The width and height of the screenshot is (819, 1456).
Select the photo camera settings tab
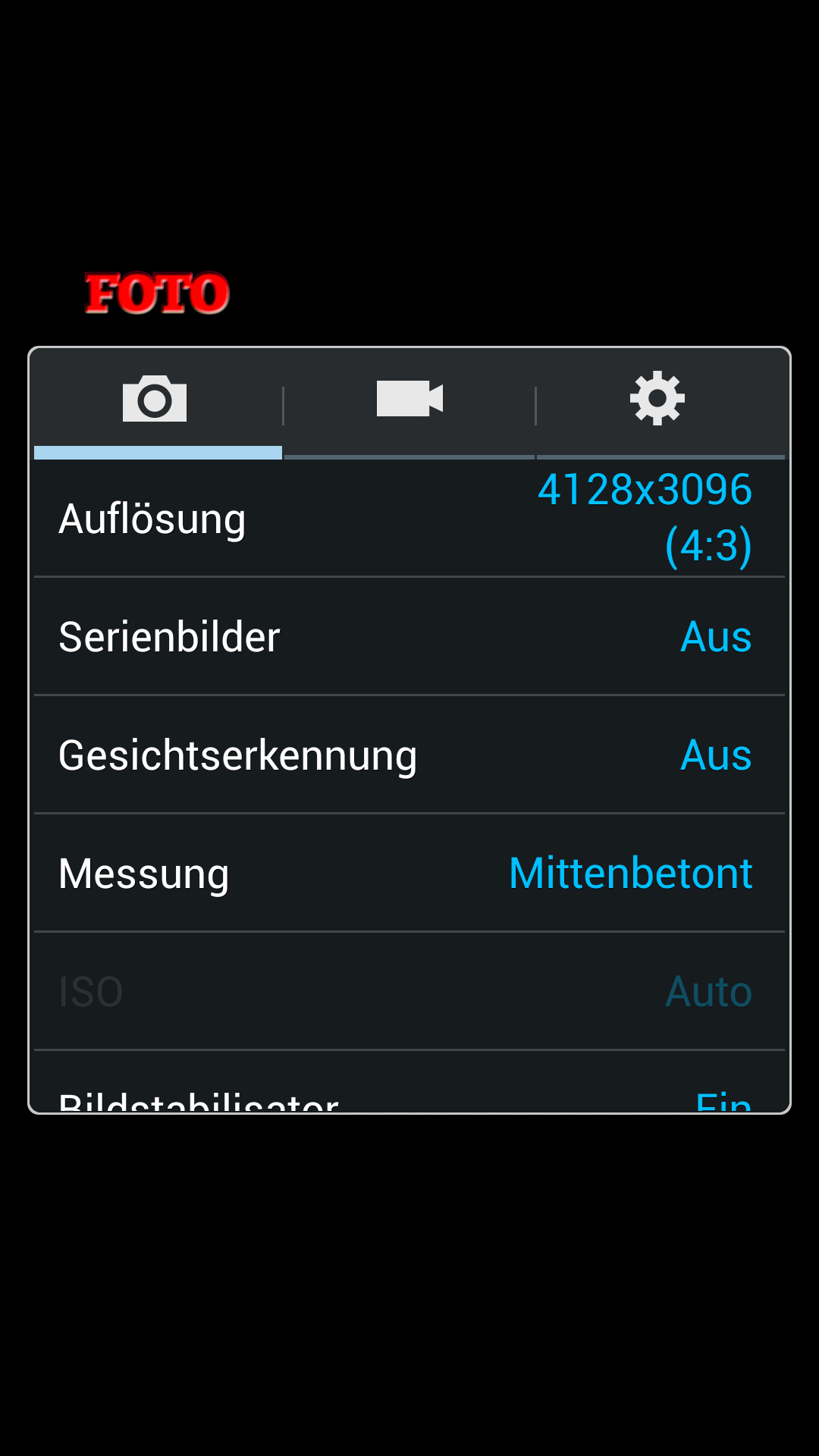click(x=155, y=400)
